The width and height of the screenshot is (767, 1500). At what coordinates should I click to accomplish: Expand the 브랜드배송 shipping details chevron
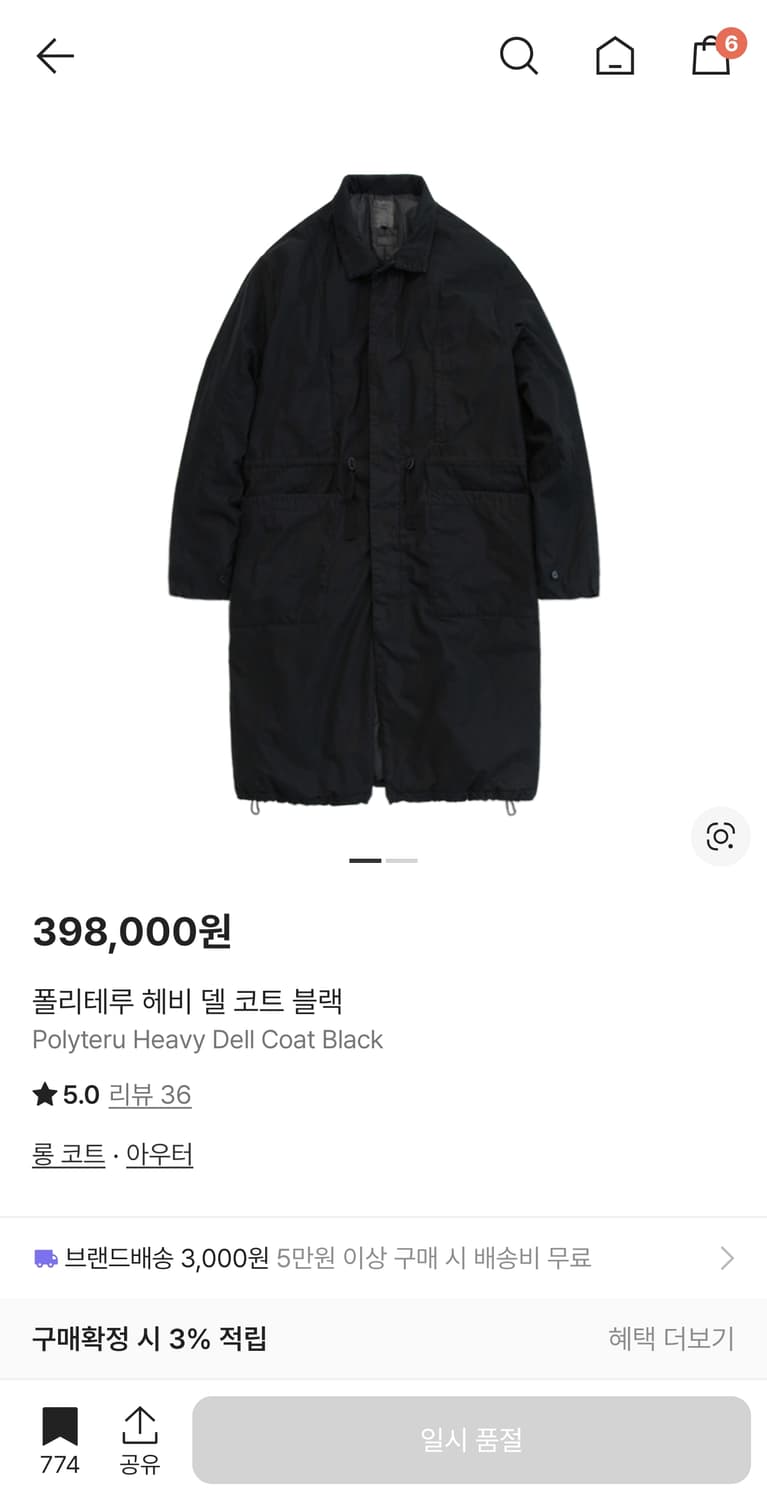tap(727, 1257)
